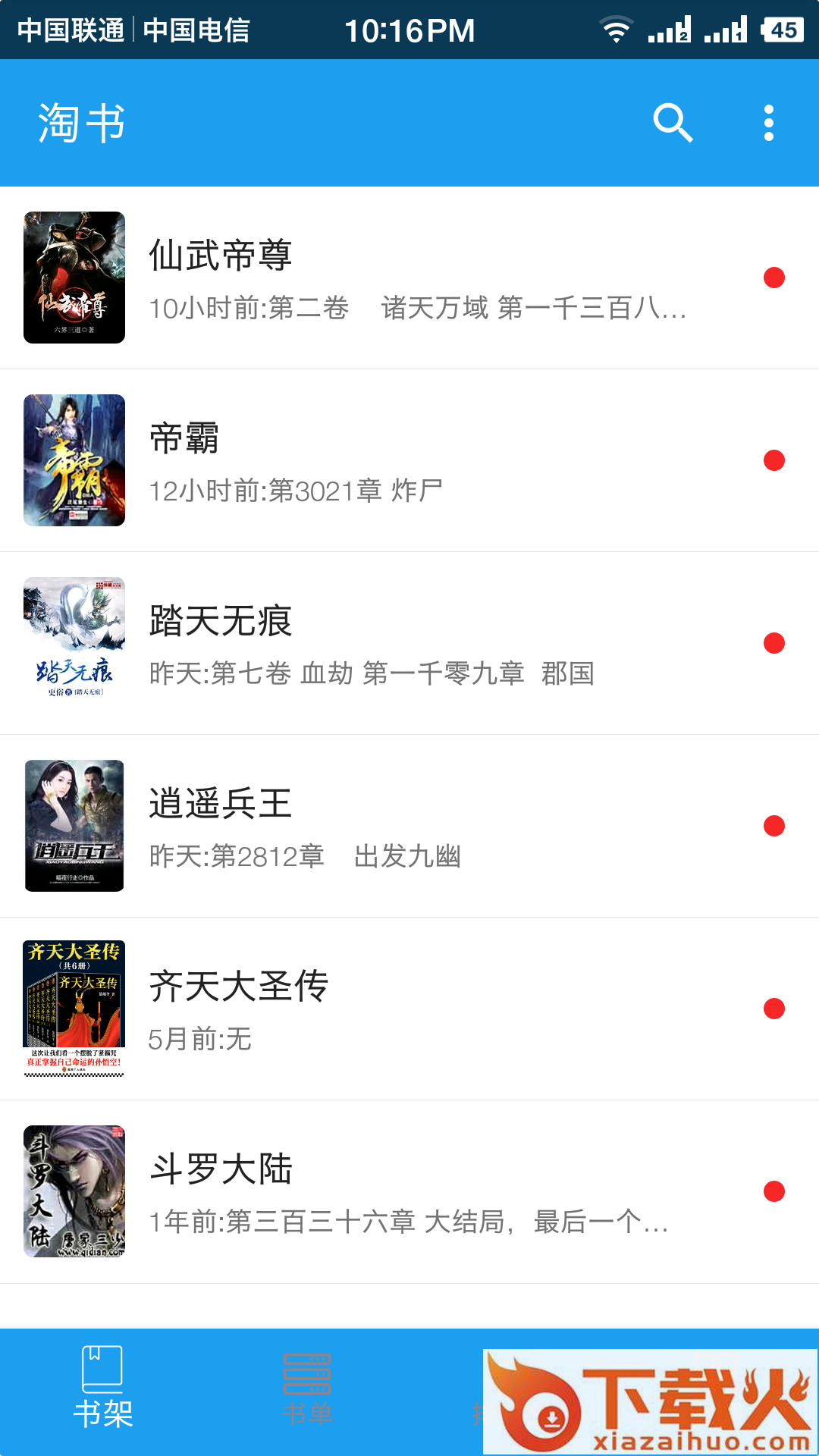Open the book 帝霸
Screen dimensions: 819x1456
pyautogui.click(x=409, y=460)
